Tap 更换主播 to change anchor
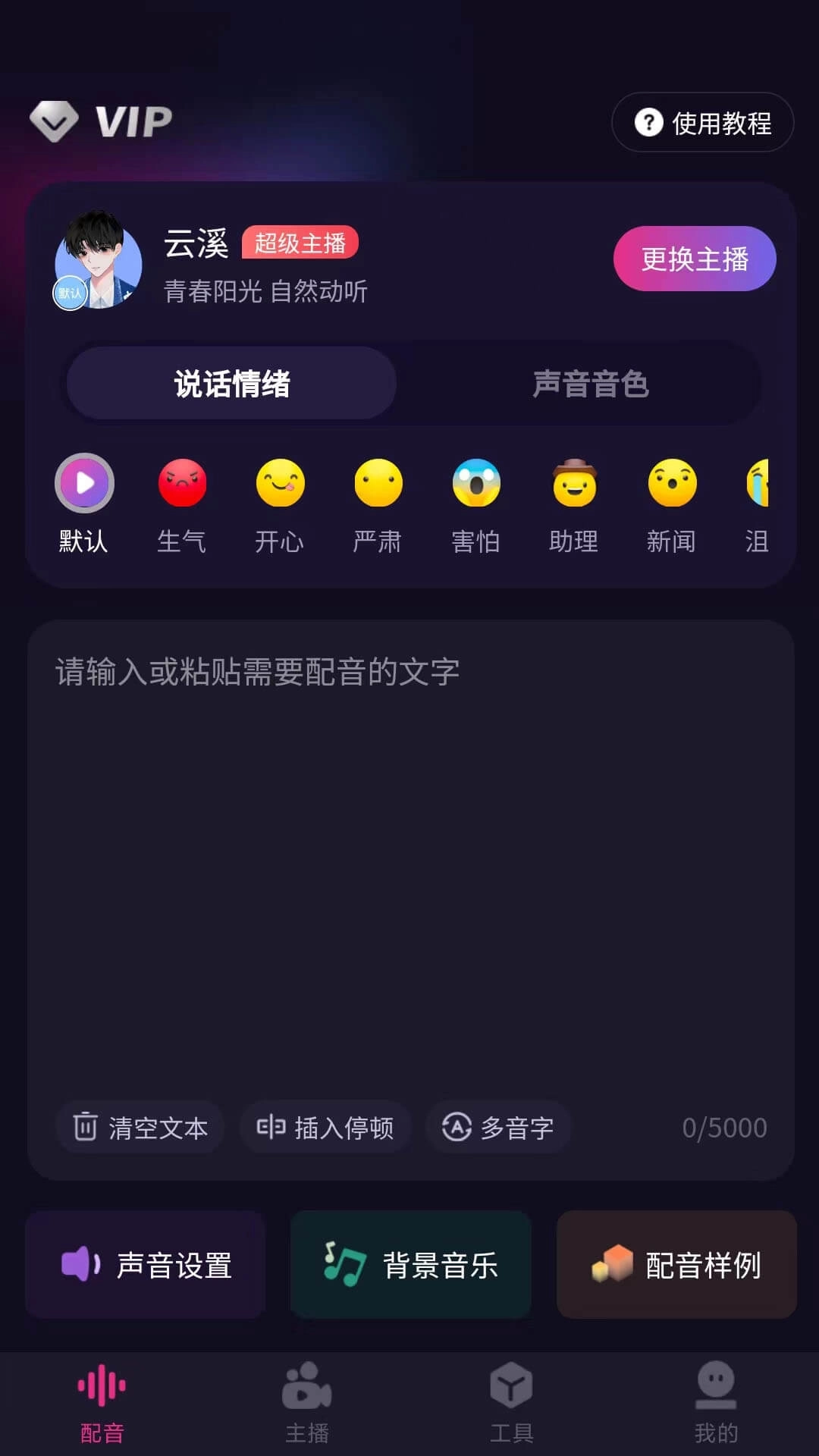 [694, 259]
